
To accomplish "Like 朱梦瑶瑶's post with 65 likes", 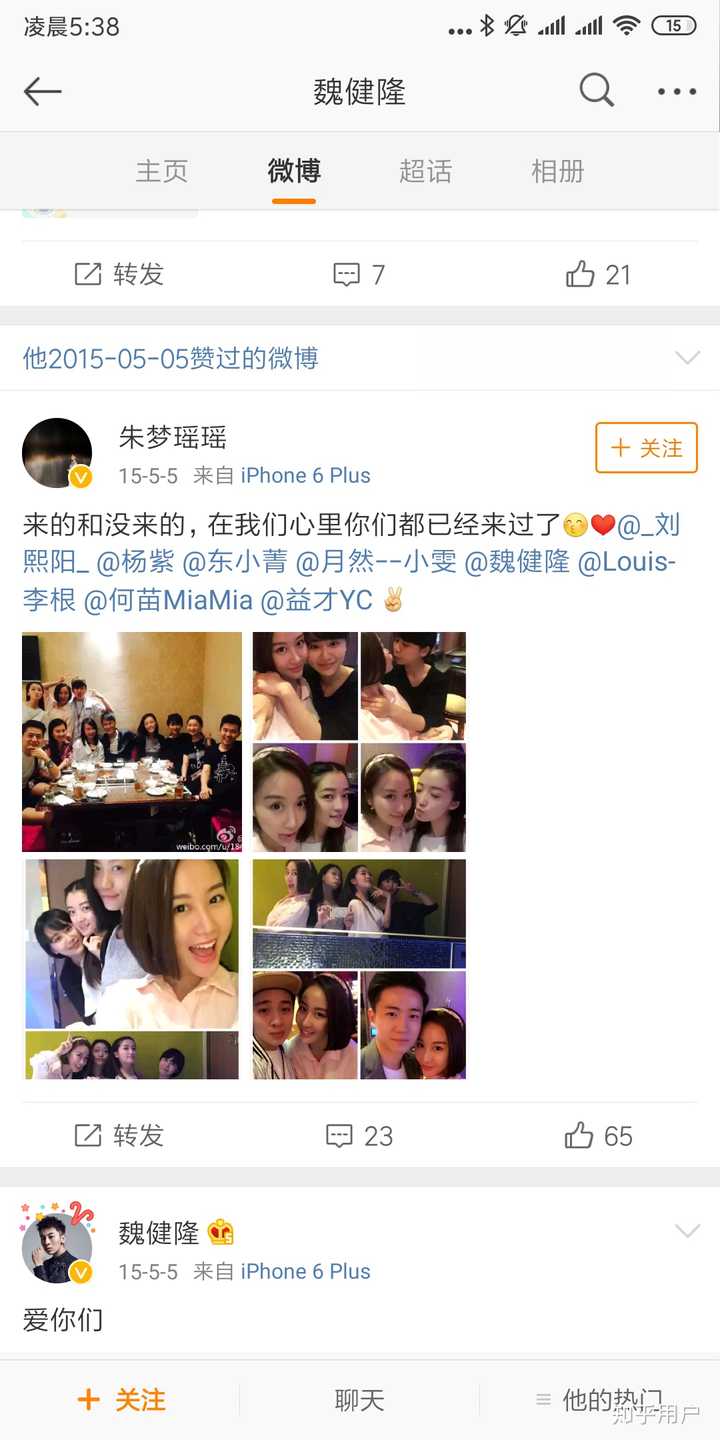I will tap(598, 1135).
